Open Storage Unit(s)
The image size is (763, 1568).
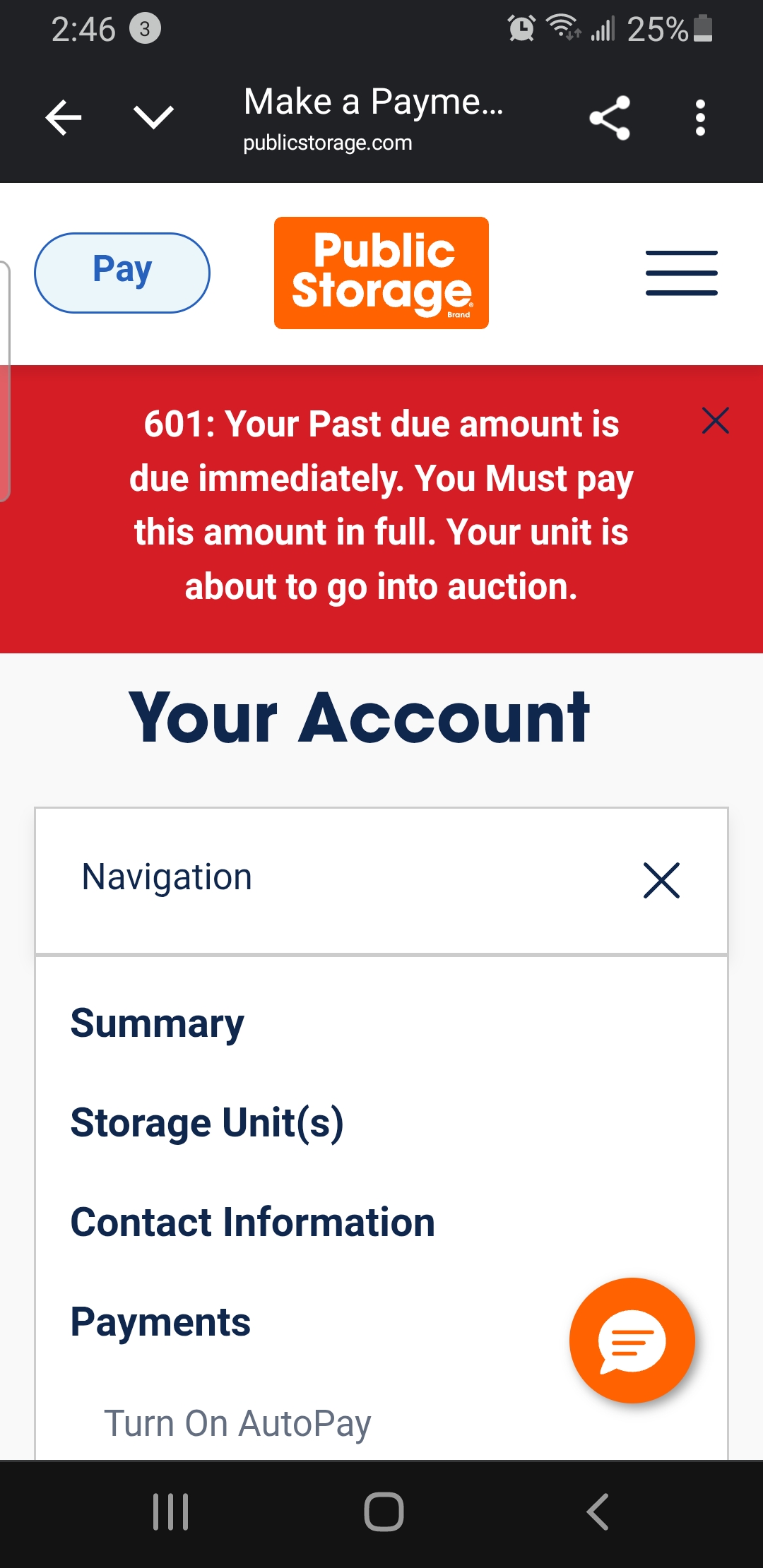207,1123
